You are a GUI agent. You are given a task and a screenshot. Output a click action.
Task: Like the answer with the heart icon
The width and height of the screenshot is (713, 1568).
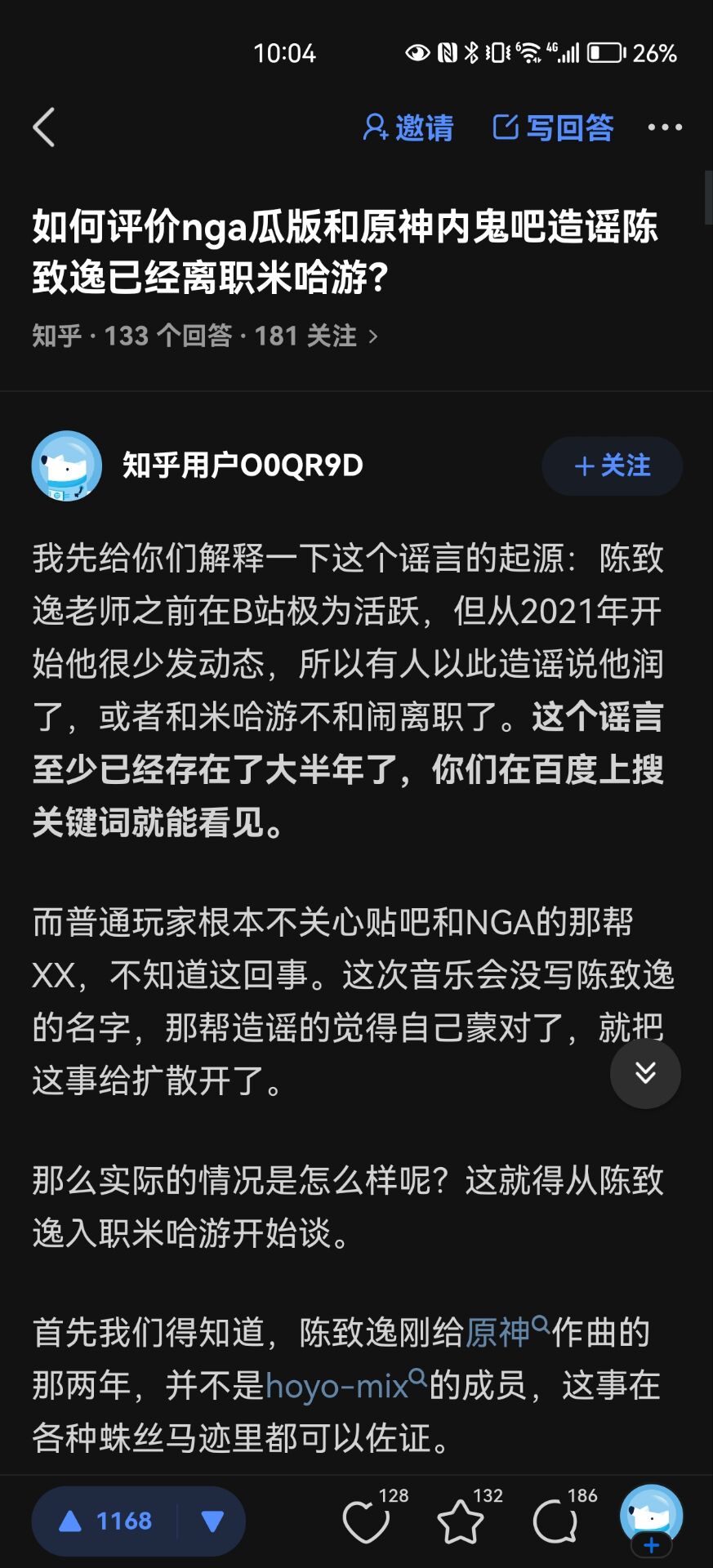(366, 1522)
